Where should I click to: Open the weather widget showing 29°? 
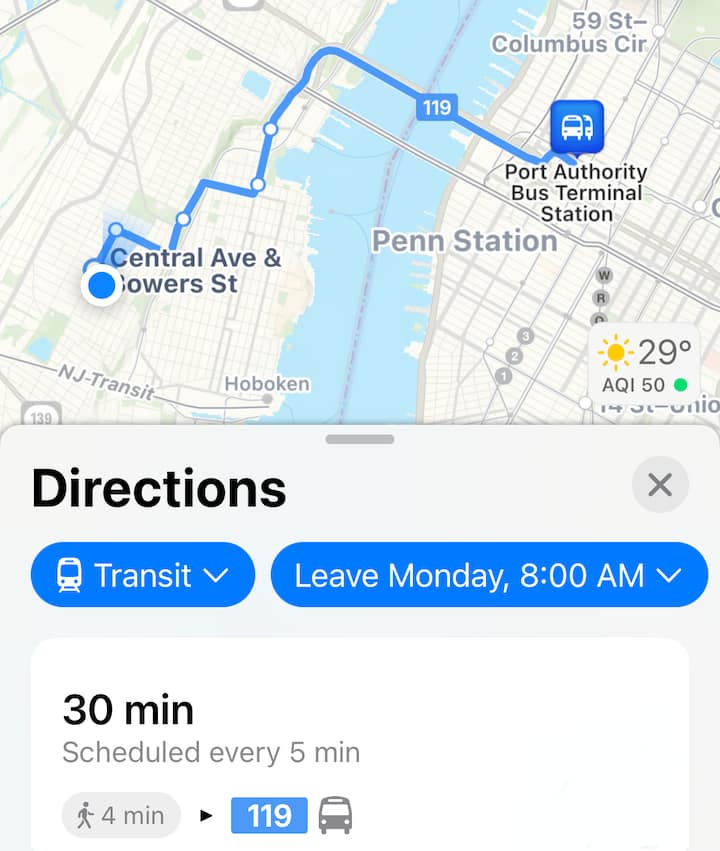point(646,362)
